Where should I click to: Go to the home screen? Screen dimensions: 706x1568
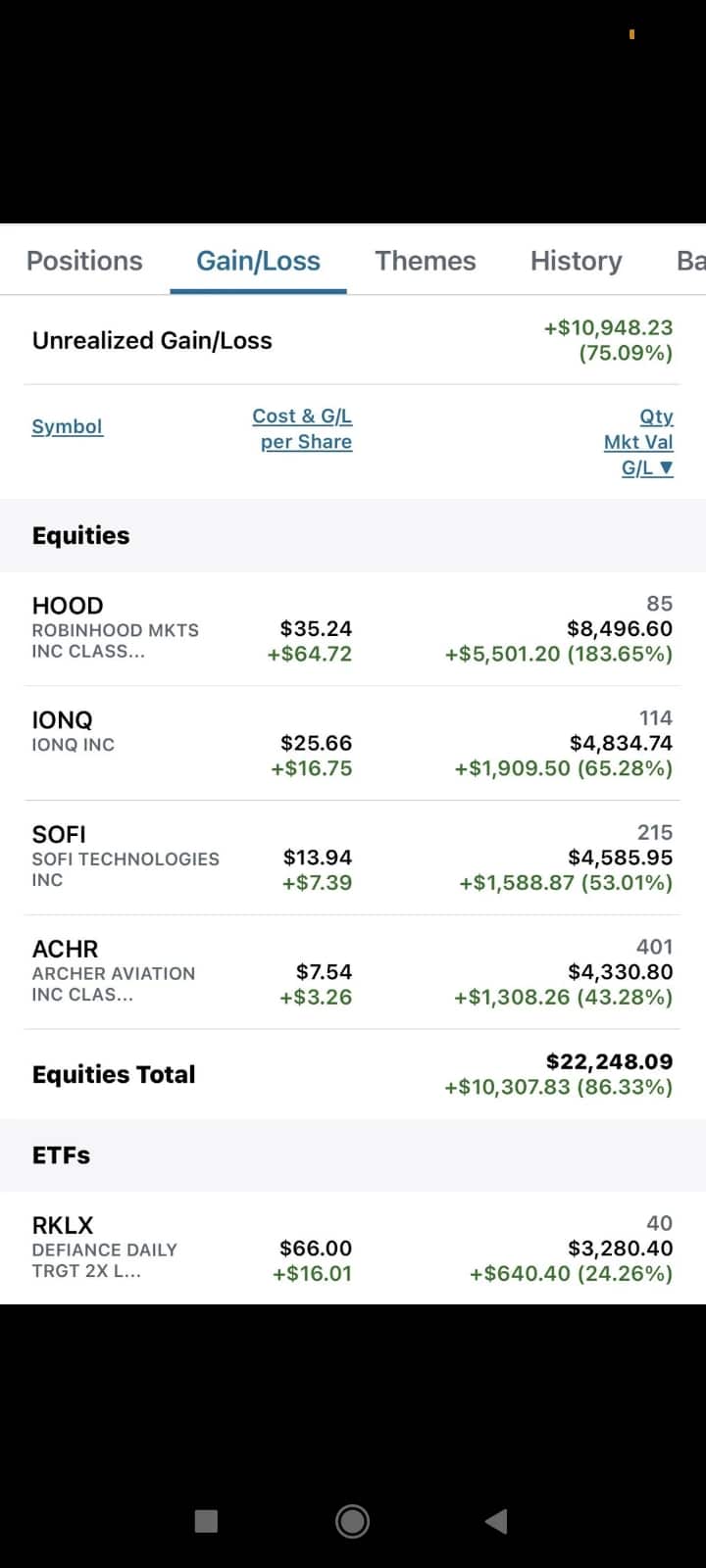click(x=353, y=1521)
